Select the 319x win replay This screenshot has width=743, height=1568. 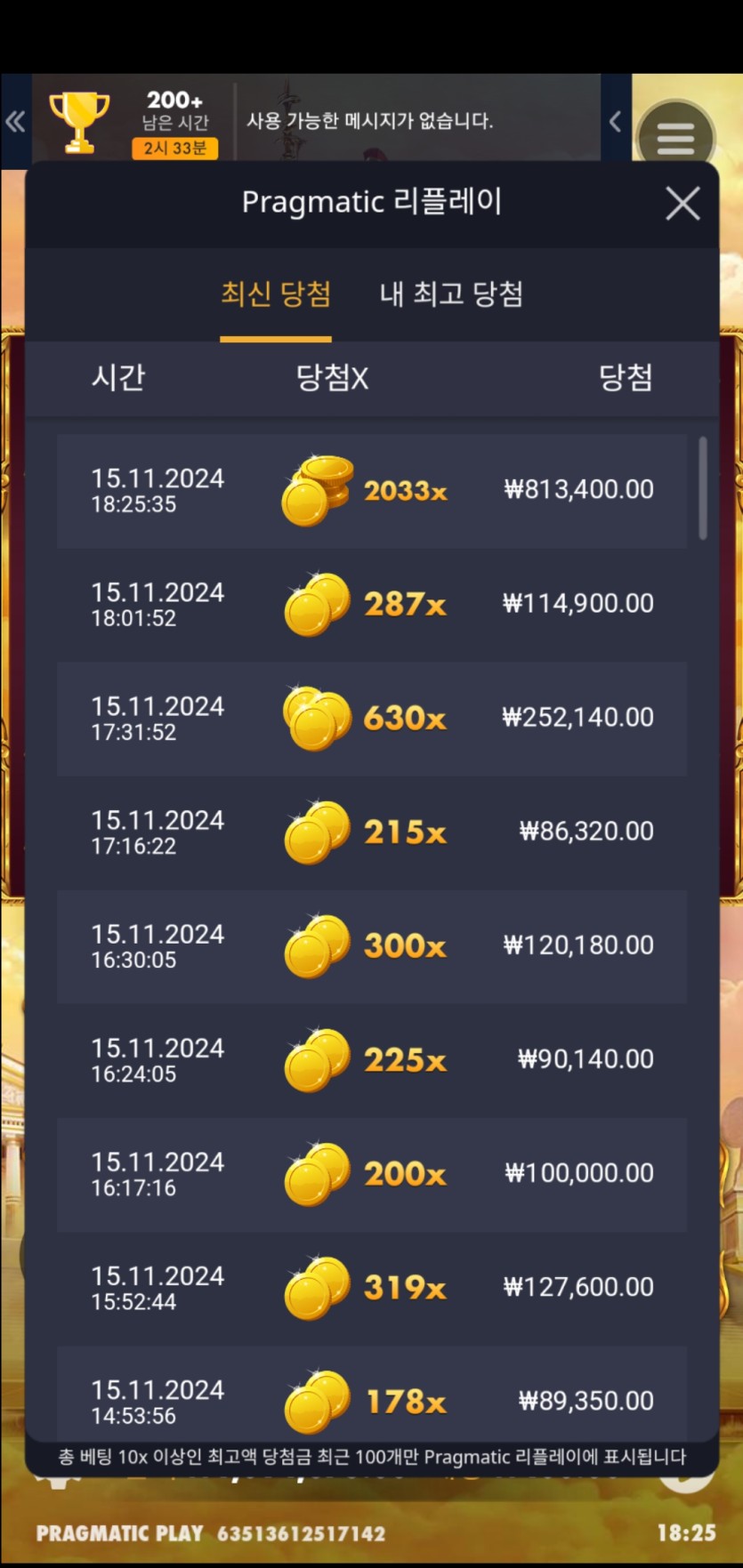click(x=371, y=1288)
